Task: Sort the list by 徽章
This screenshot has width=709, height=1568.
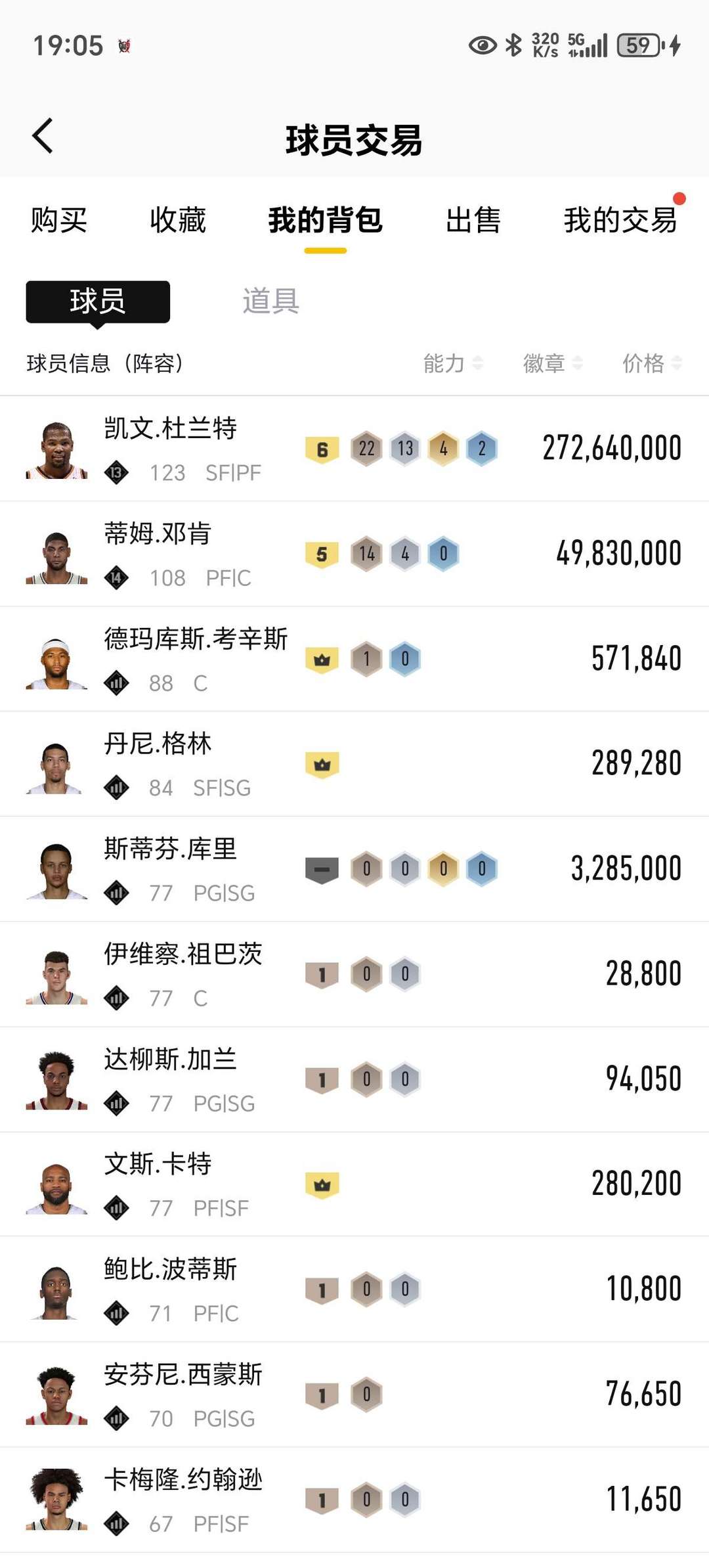Action: pos(553,363)
